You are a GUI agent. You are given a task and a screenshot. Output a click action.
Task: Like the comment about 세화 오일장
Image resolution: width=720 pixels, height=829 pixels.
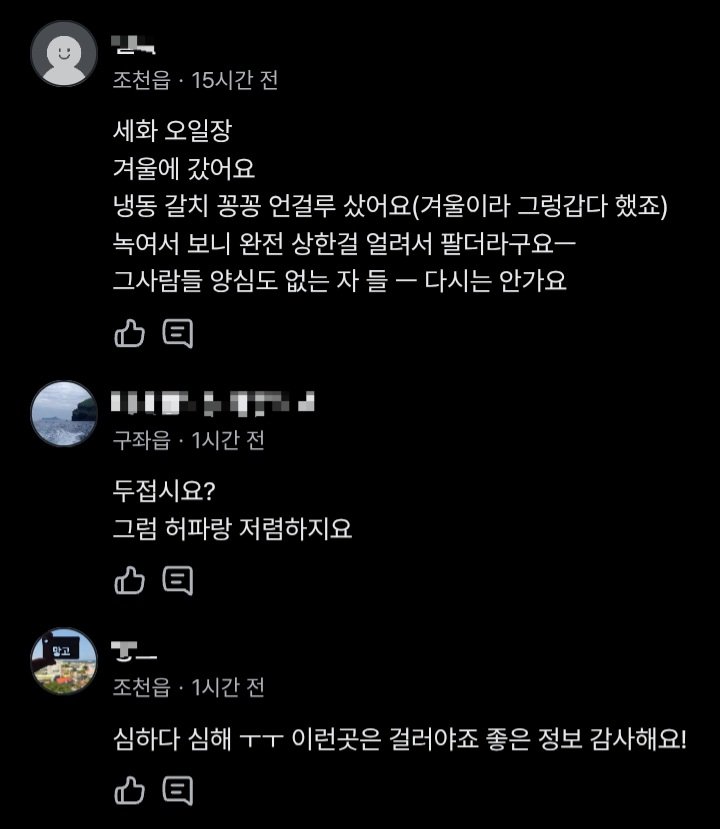129,334
